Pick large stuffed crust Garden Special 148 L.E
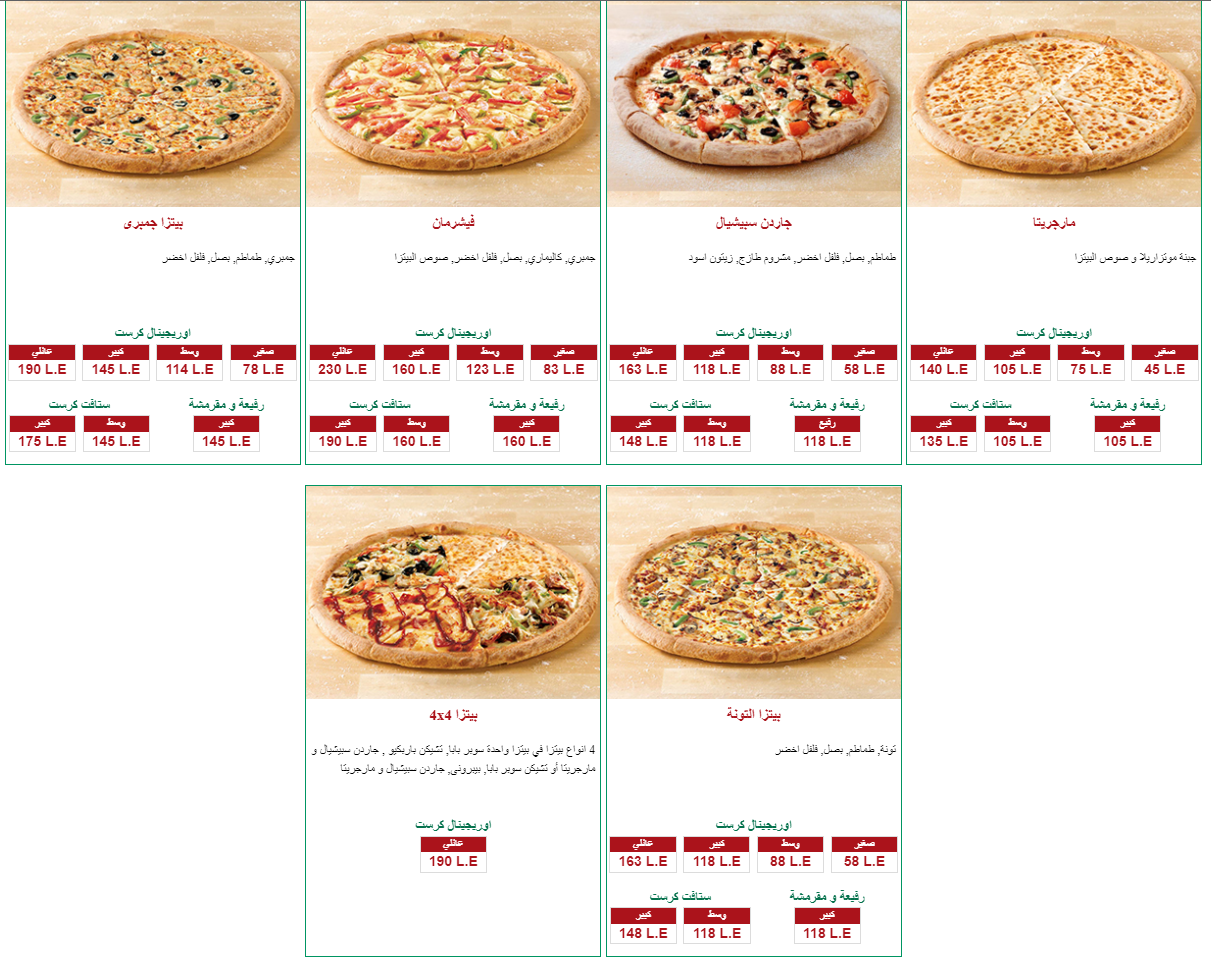Image resolution: width=1211 pixels, height=960 pixels. (643, 441)
